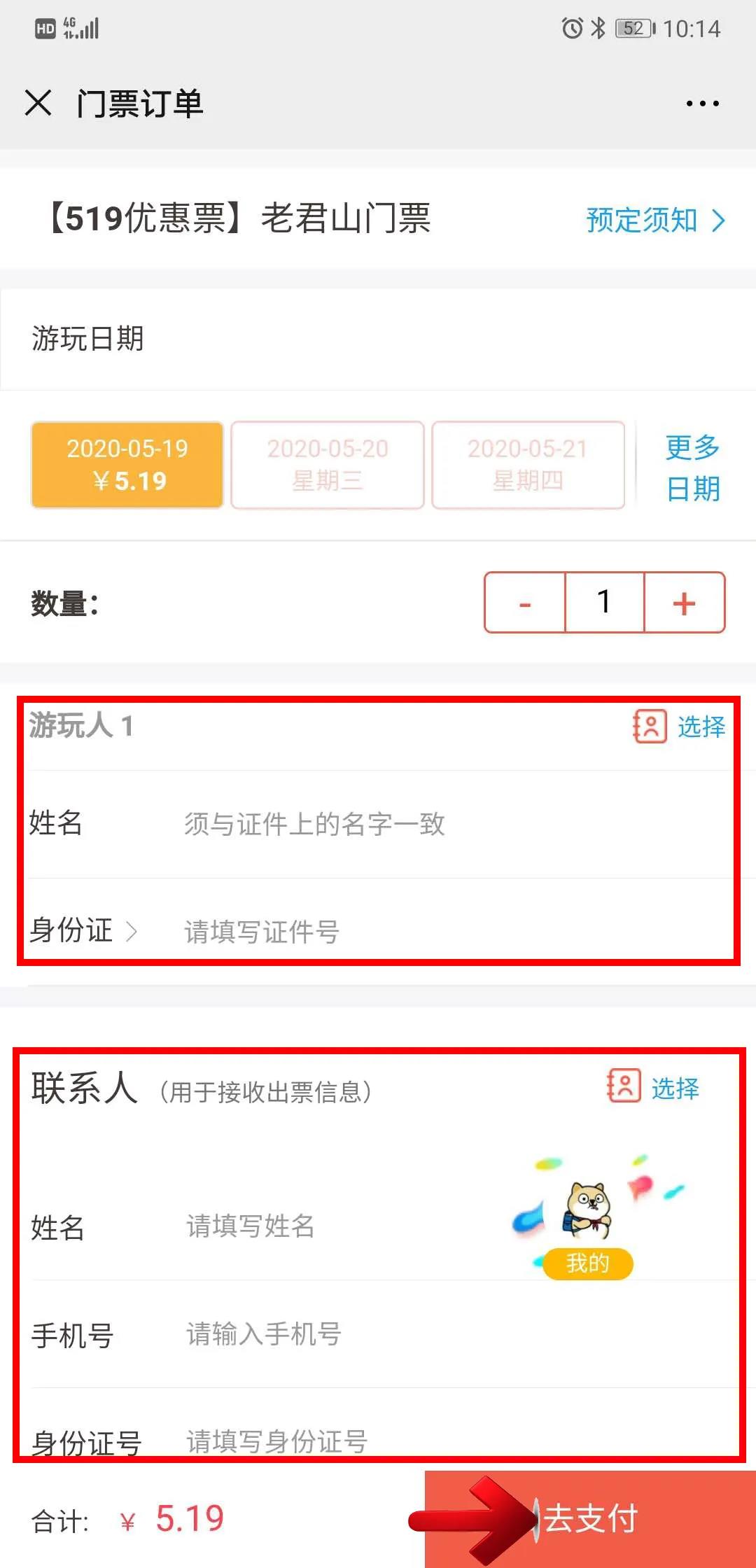Tap 选择 to pick 游玩人 1
This screenshot has width=756, height=1568.
[x=680, y=727]
